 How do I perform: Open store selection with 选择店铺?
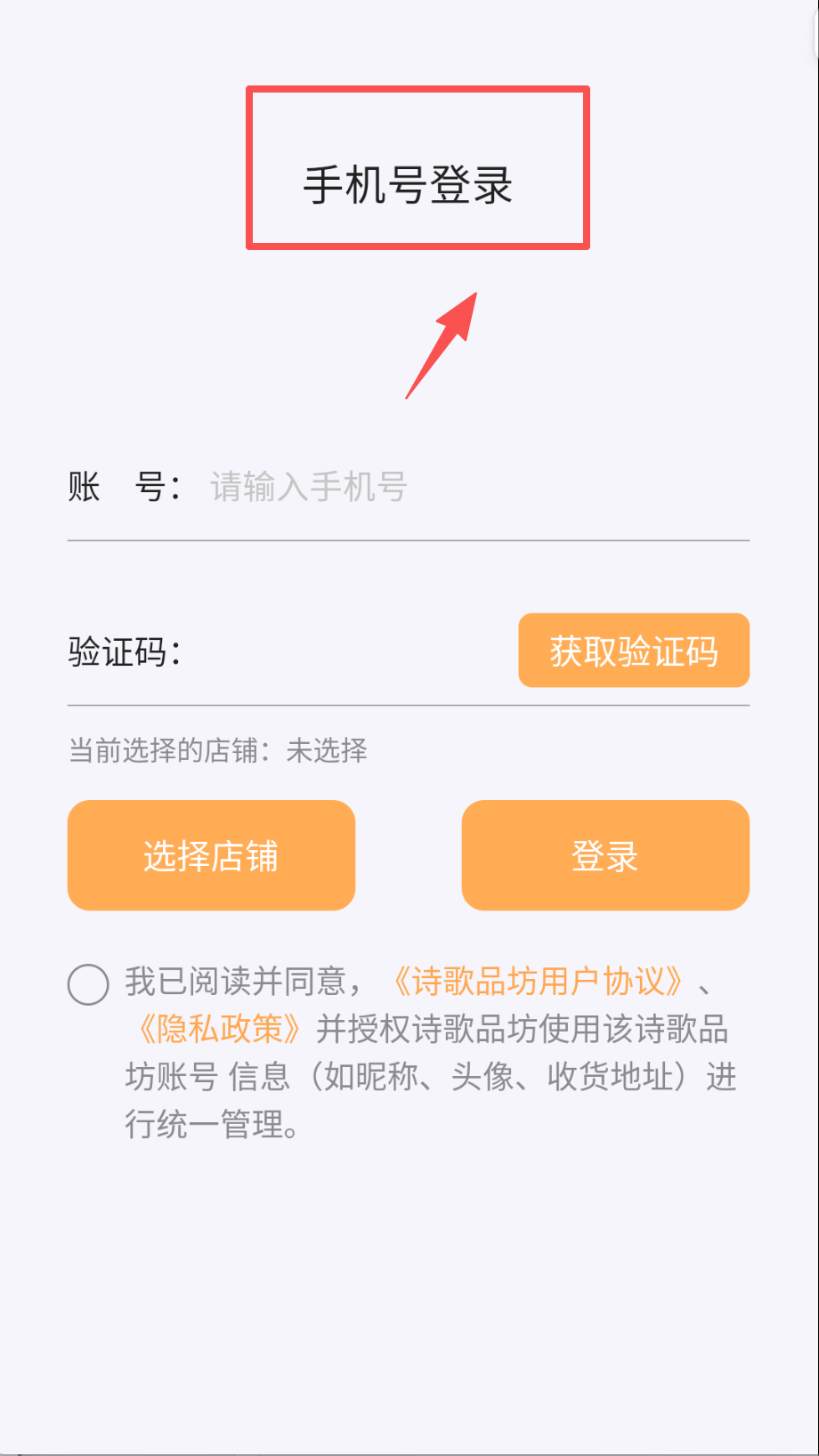[x=211, y=855]
